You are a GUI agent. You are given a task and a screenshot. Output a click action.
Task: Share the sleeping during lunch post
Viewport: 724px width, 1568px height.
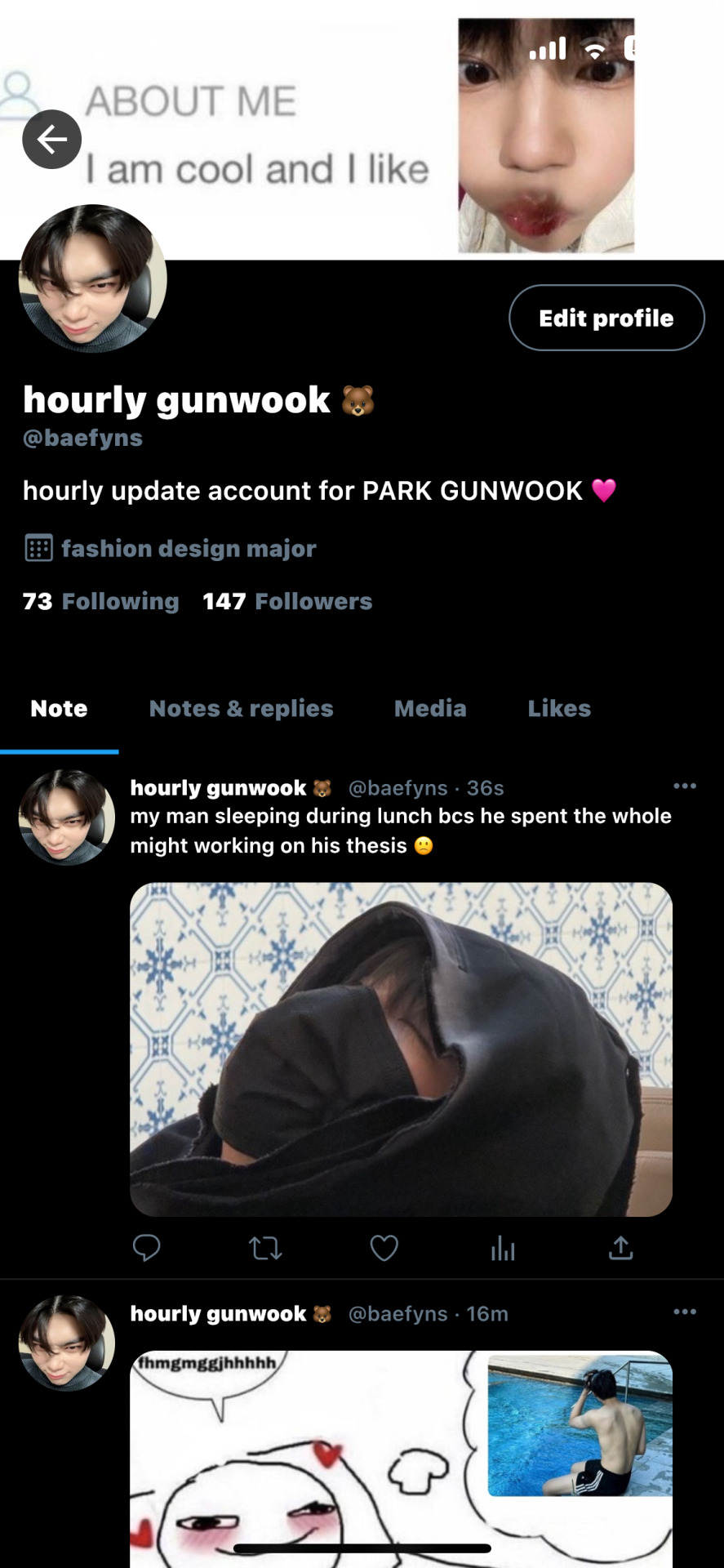pyautogui.click(x=620, y=1248)
